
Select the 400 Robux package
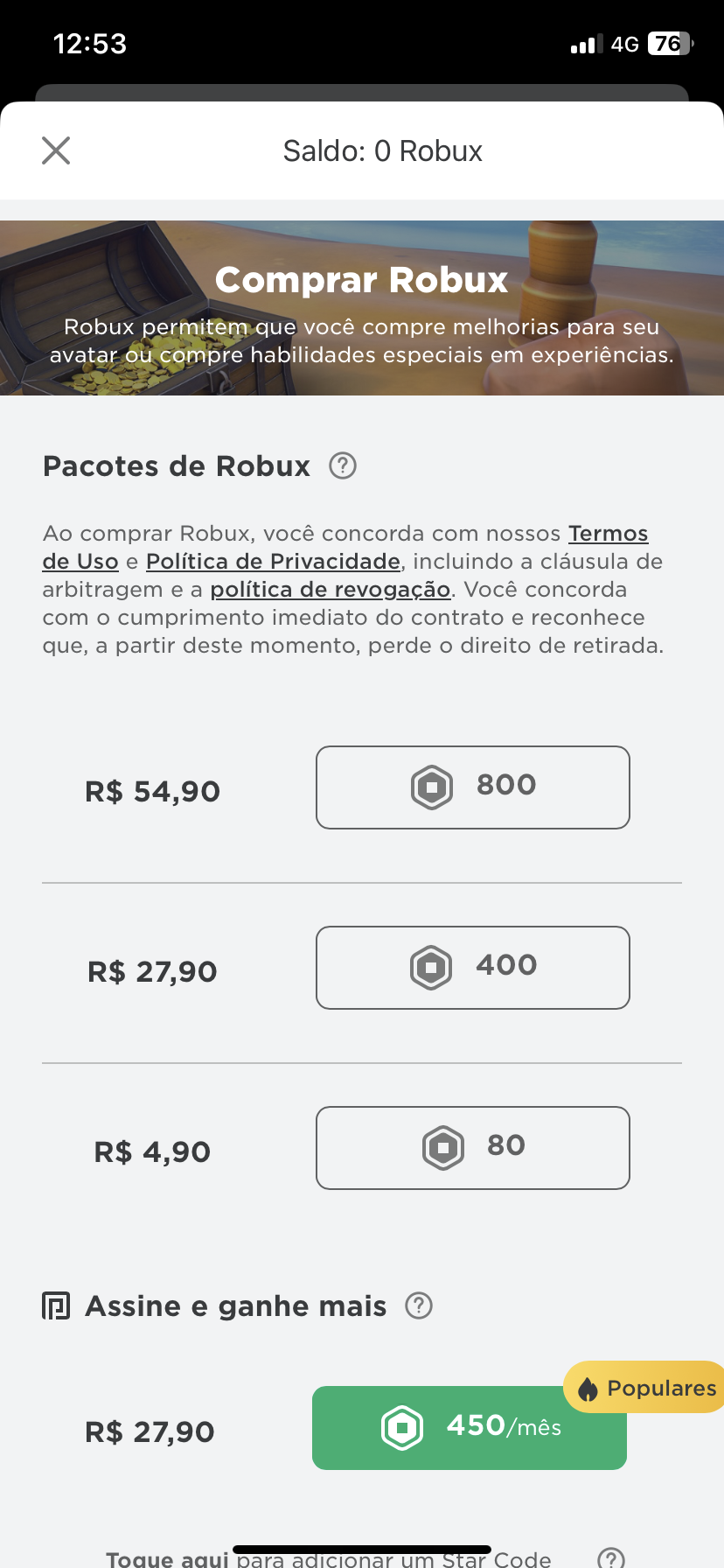[x=472, y=968]
